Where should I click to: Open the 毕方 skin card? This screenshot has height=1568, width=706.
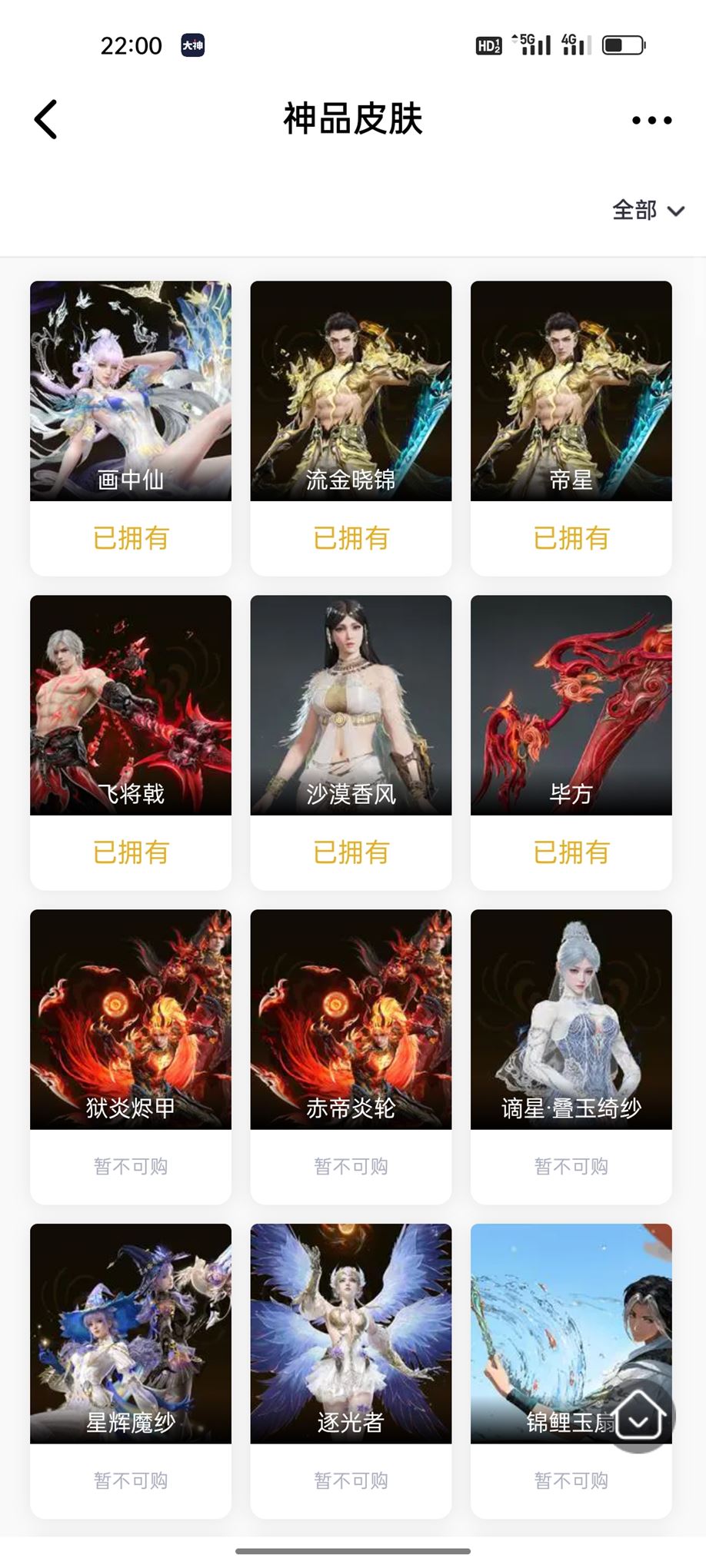coord(571,706)
